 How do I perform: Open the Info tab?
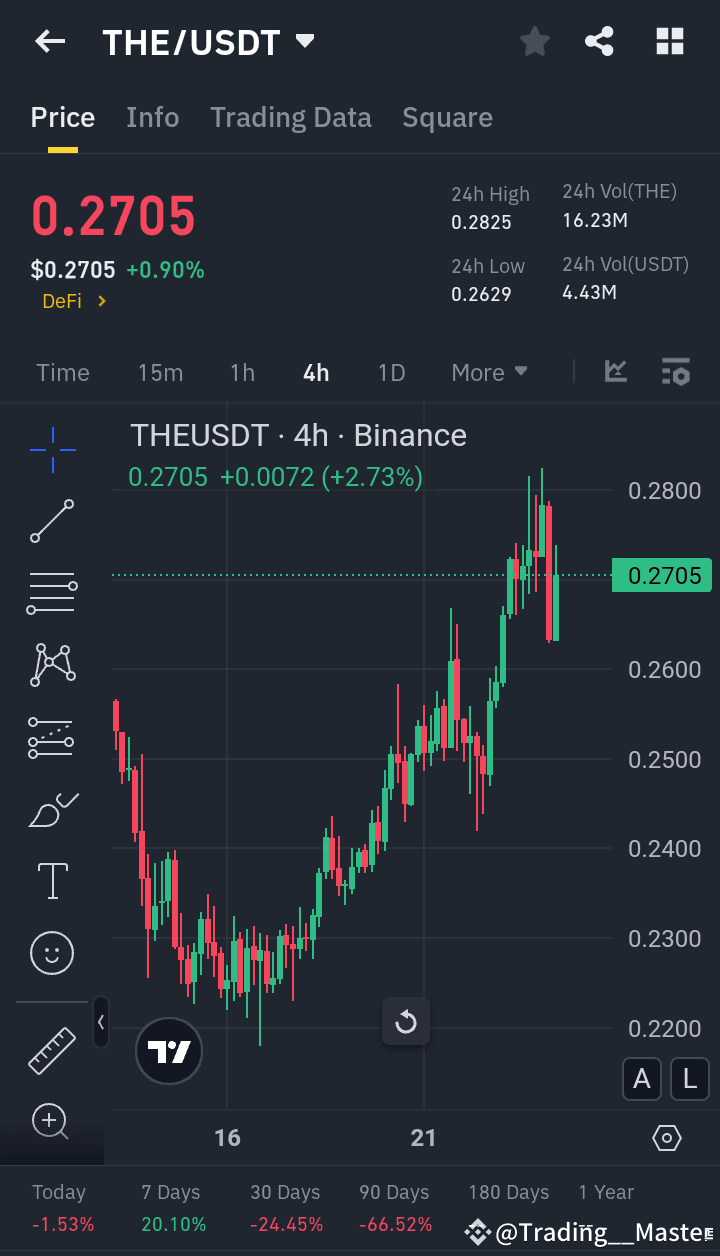(152, 117)
